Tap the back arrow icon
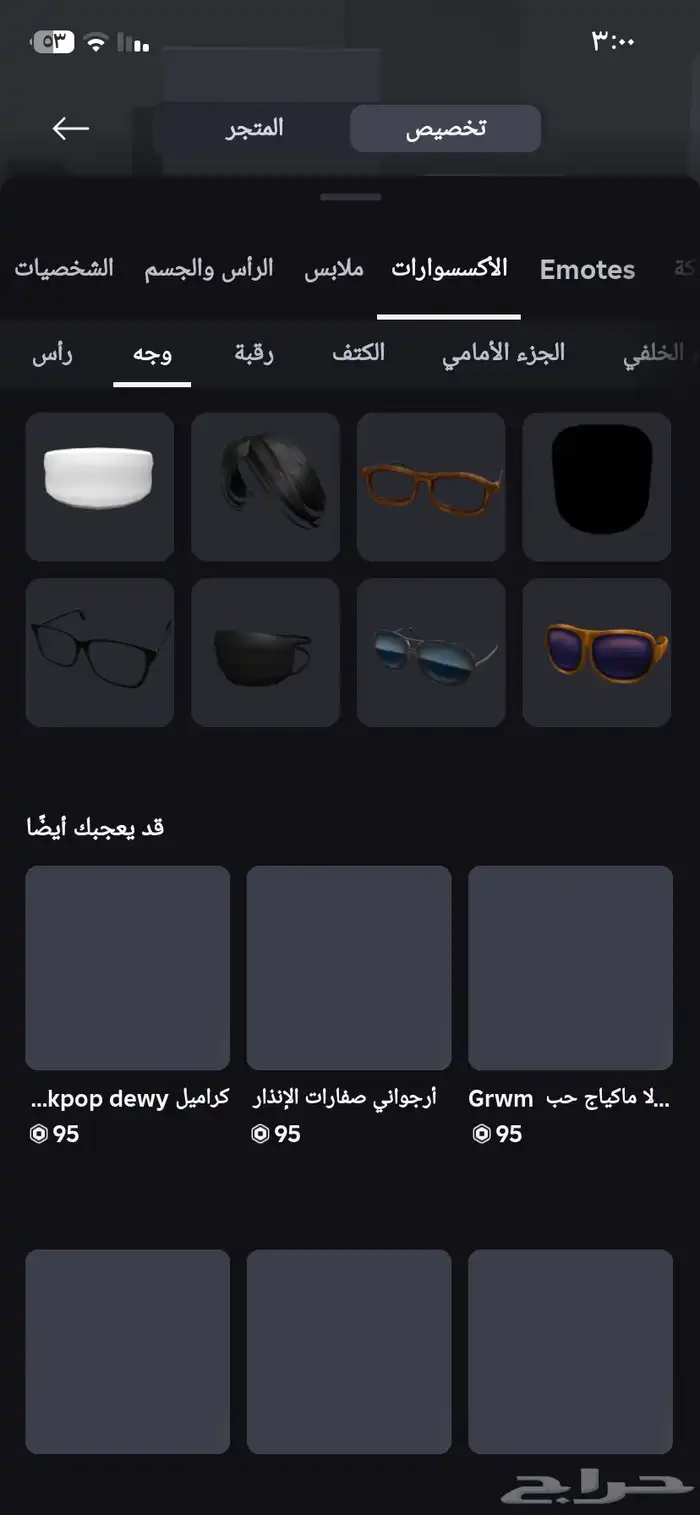700x1515 pixels. click(71, 128)
